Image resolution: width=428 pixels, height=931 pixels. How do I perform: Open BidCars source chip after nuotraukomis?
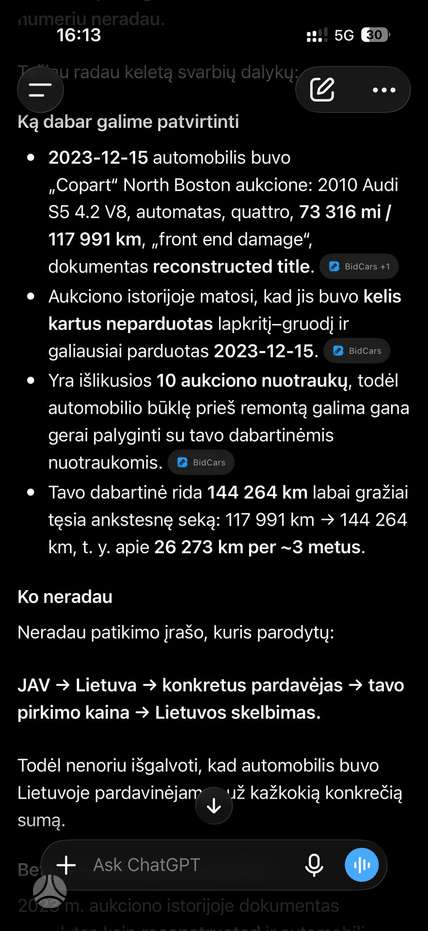(201, 463)
